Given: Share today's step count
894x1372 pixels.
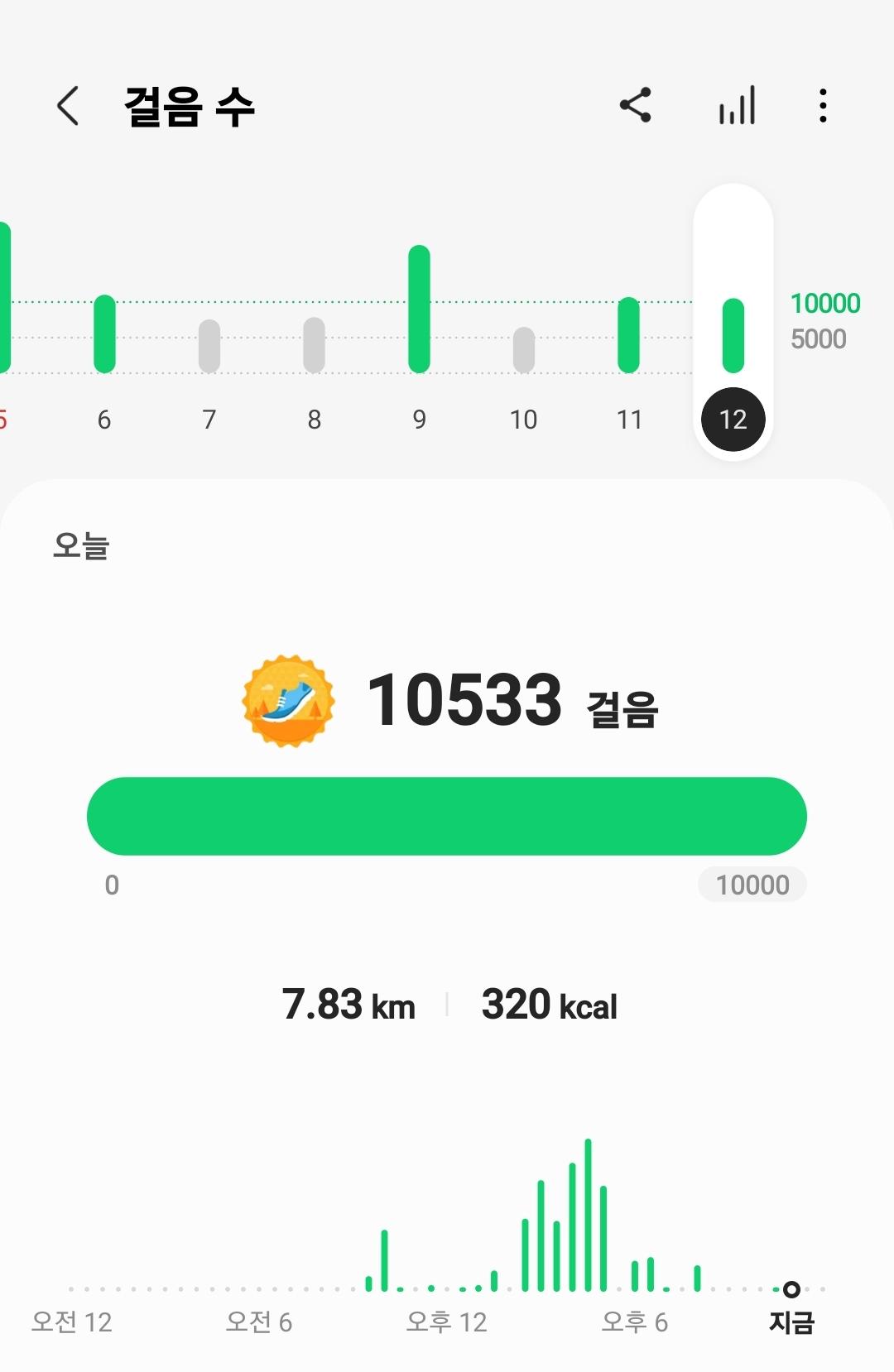Looking at the screenshot, I should click(x=636, y=106).
